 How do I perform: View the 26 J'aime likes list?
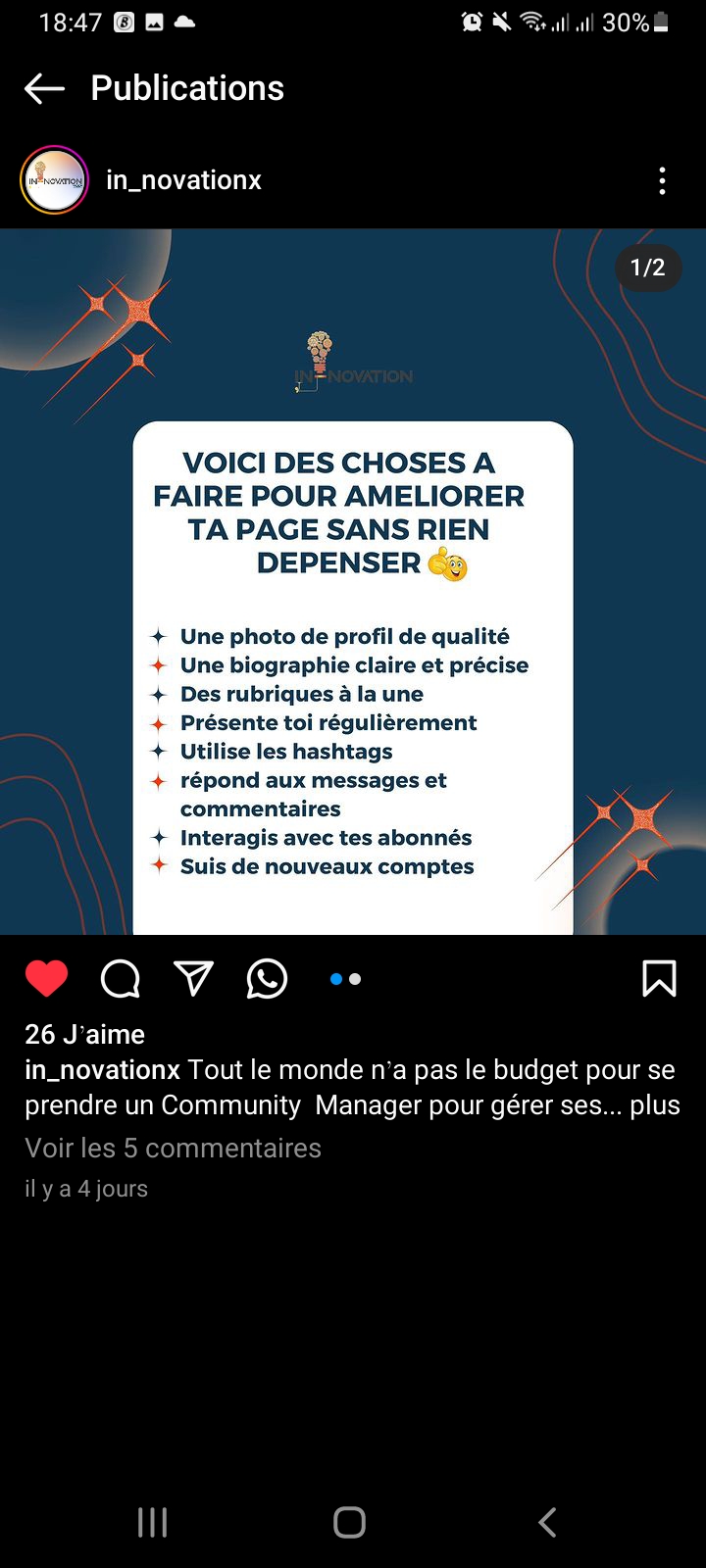(x=85, y=1034)
